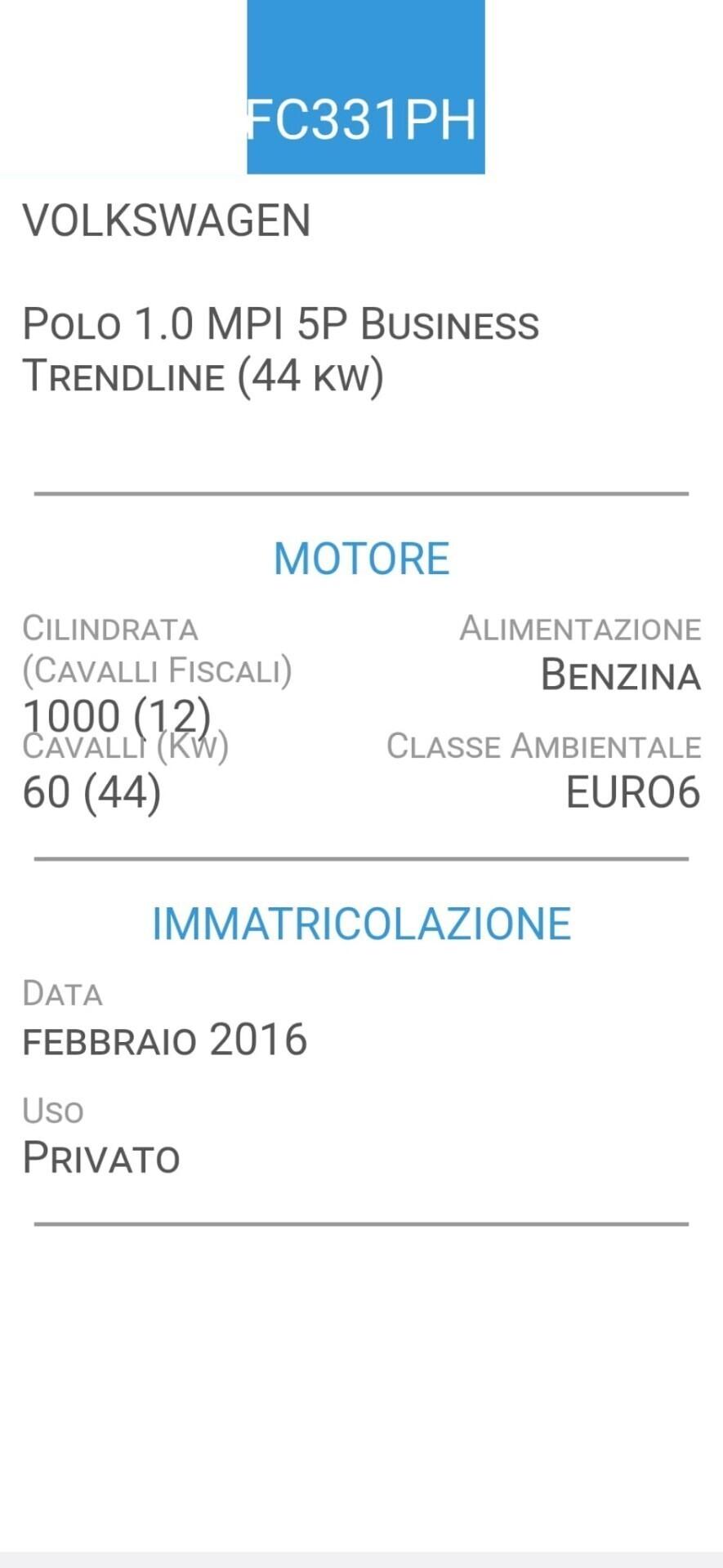
Task: Click the Alimentazione label
Action: coord(580,627)
